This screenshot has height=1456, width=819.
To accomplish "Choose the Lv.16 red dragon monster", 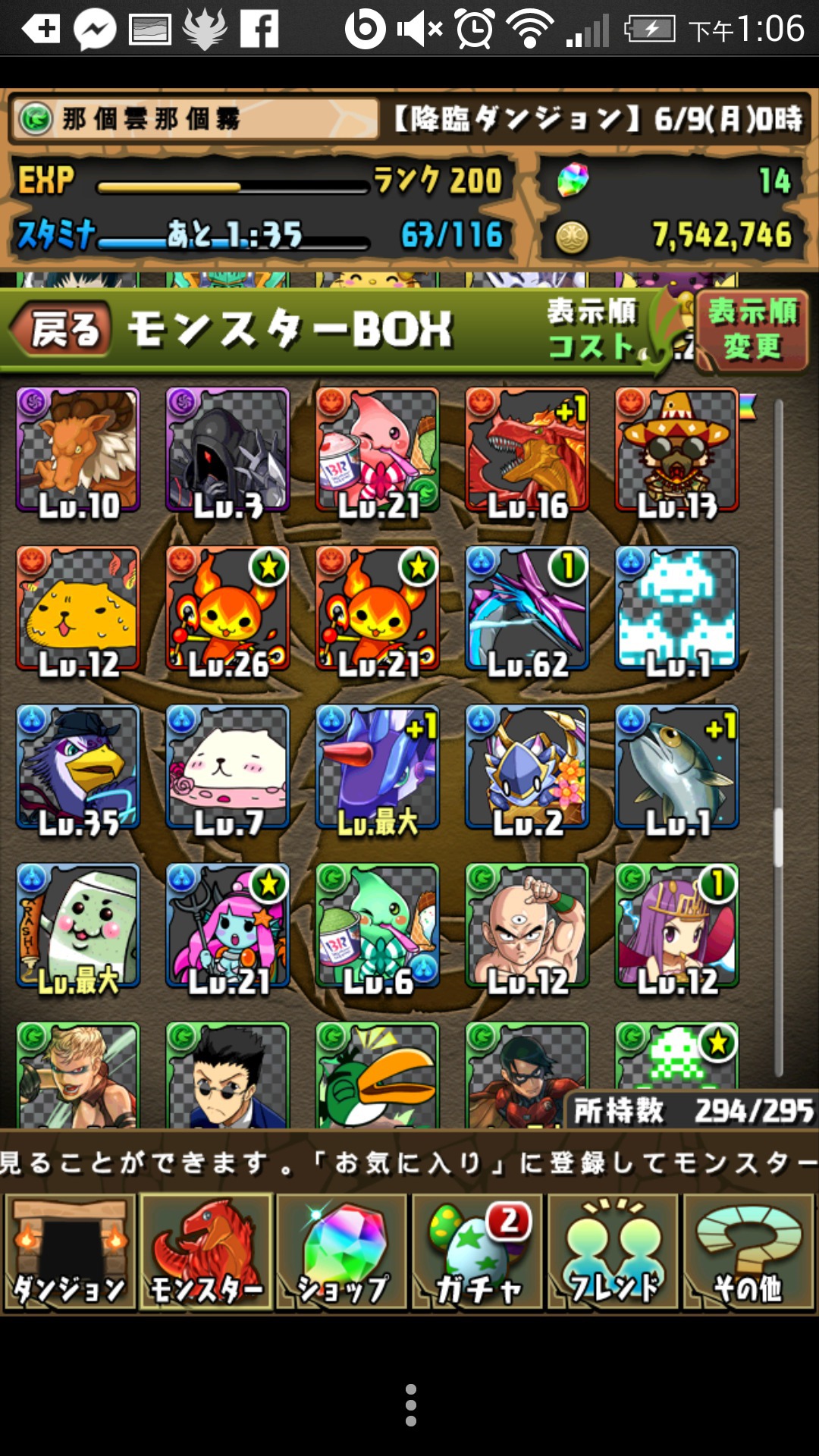I will [528, 450].
